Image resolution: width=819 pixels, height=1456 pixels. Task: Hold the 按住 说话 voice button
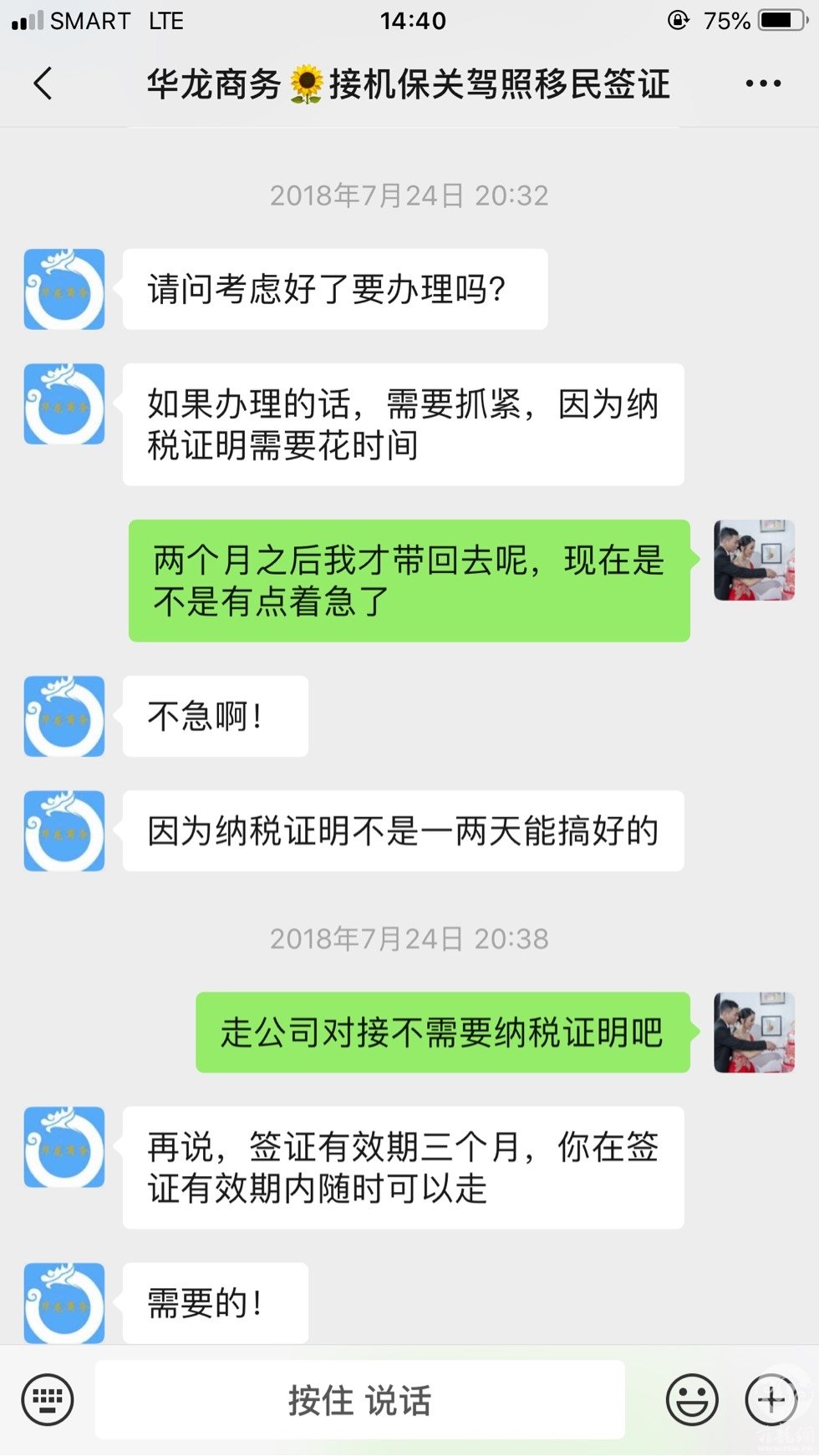click(359, 1399)
